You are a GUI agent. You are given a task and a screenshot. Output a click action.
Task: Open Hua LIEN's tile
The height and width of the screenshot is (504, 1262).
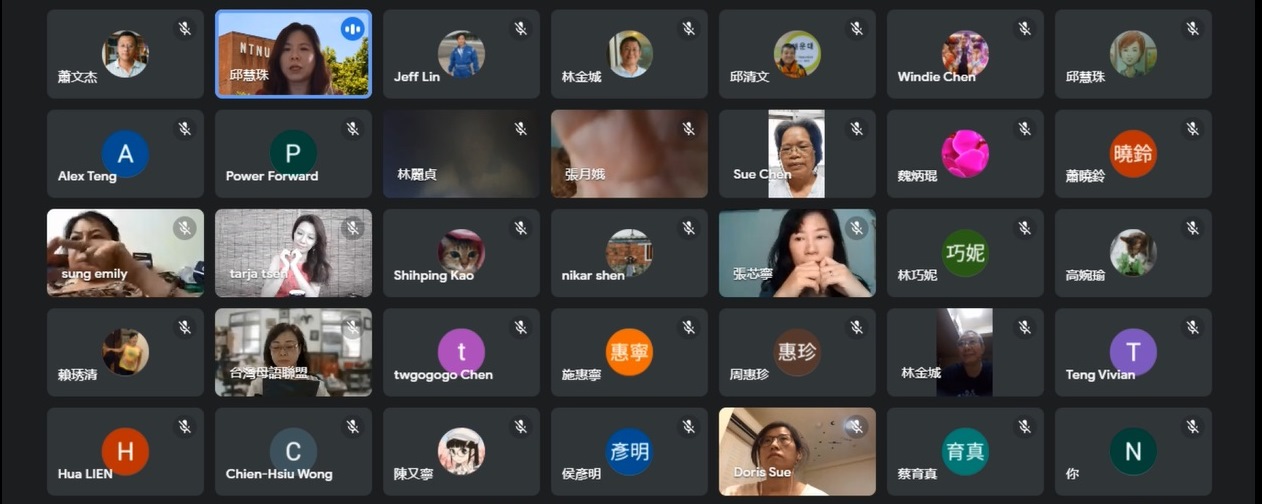pyautogui.click(x=125, y=450)
